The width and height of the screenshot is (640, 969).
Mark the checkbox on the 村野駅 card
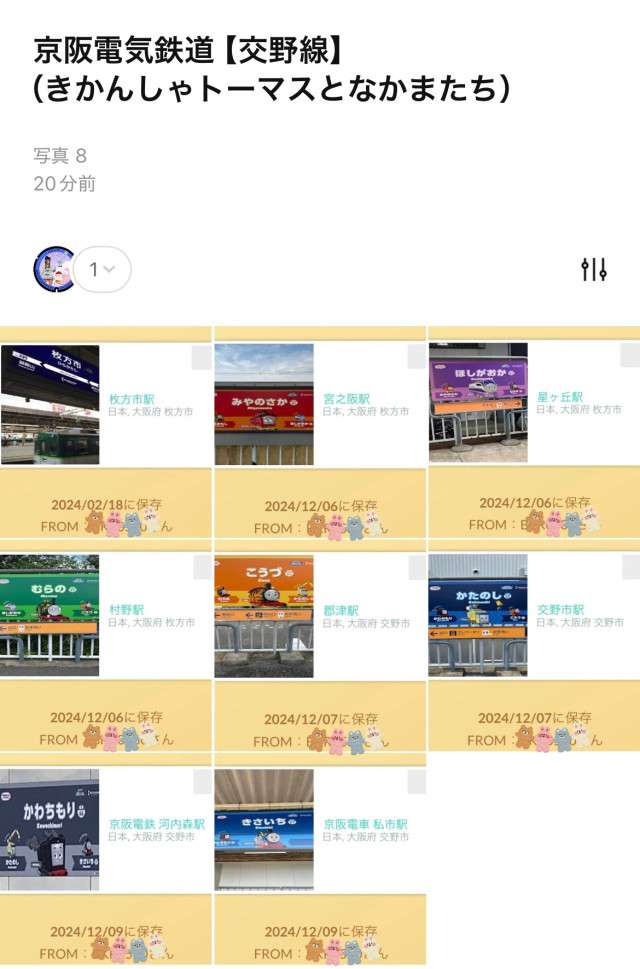click(x=202, y=568)
